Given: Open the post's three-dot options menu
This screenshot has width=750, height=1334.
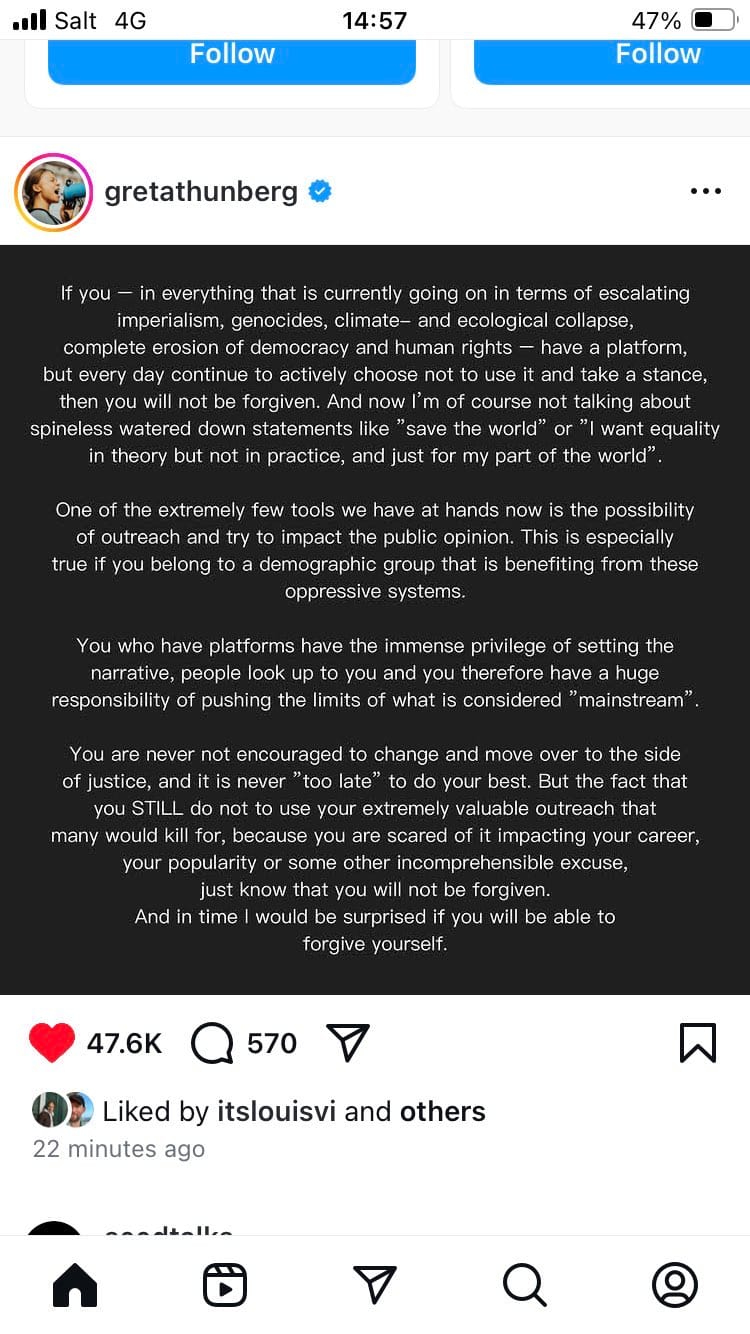Looking at the screenshot, I should [x=705, y=191].
